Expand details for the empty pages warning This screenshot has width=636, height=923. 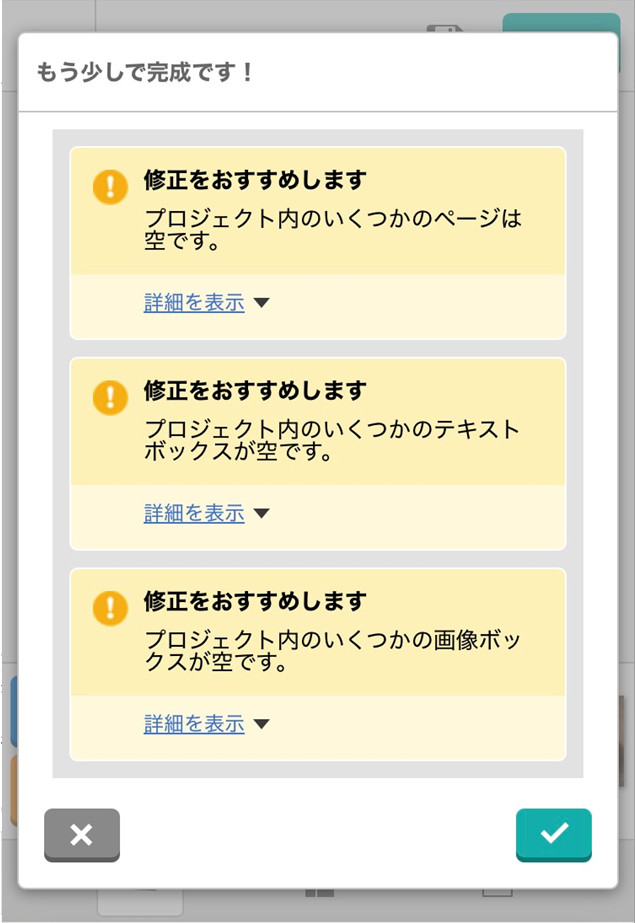[195, 303]
